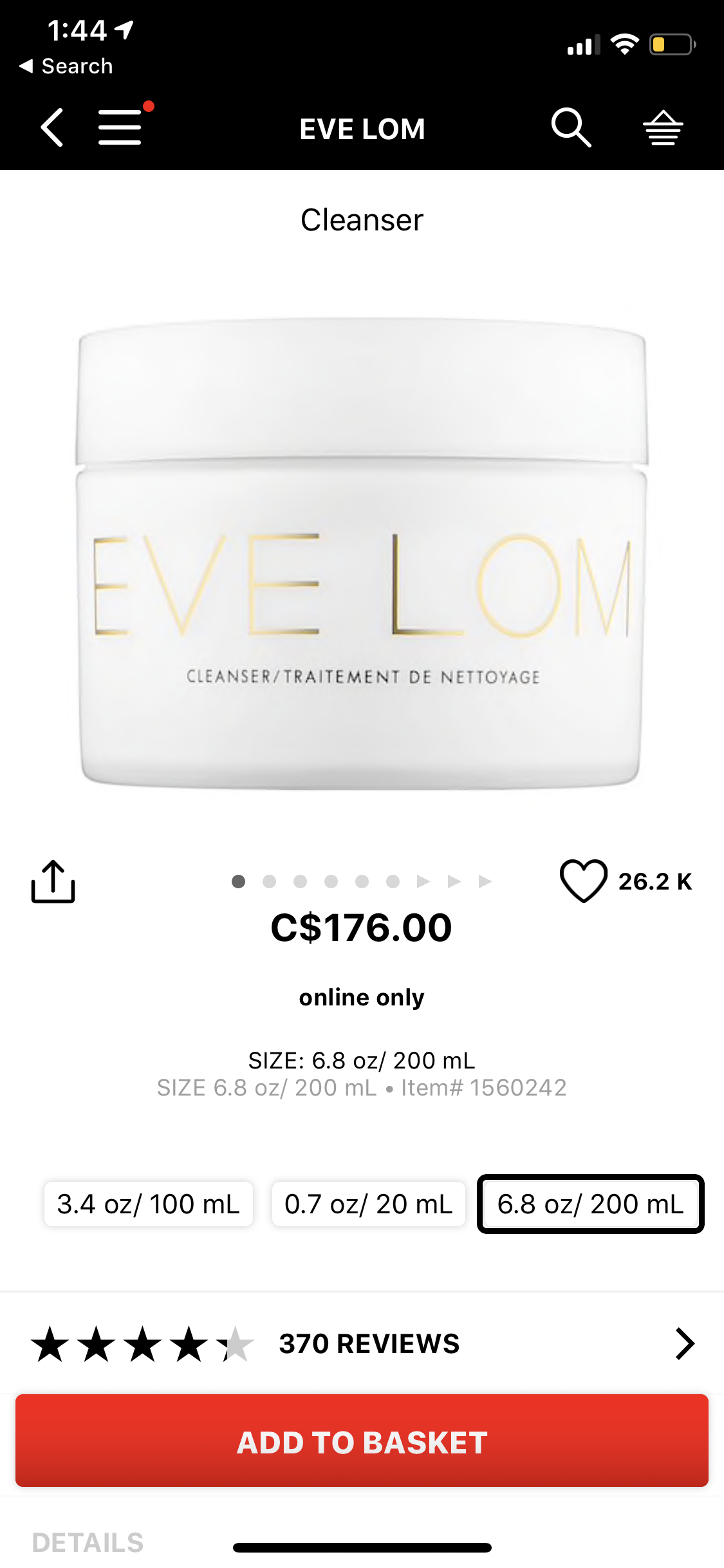Select the 3.4 oz/ 100 mL size
The width and height of the screenshot is (724, 1568).
point(149,1204)
